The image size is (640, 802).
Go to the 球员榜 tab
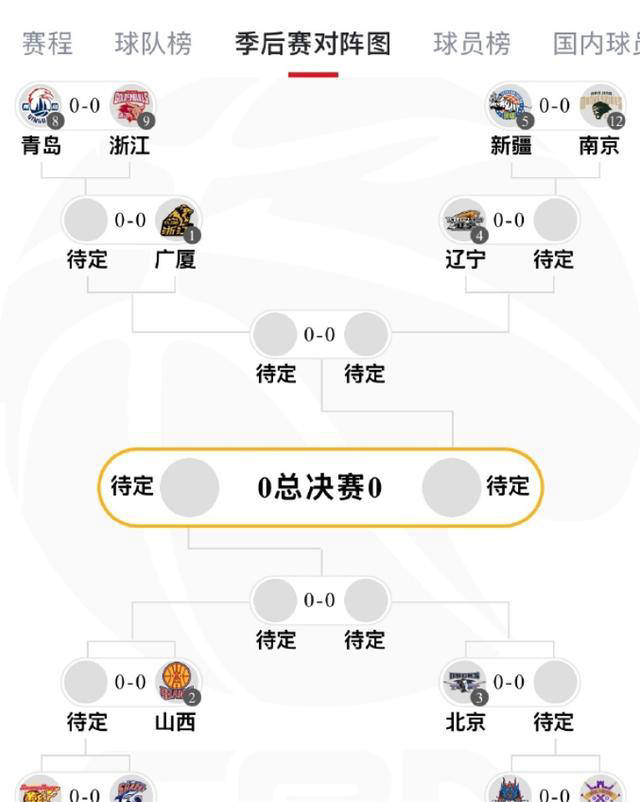pos(471,43)
